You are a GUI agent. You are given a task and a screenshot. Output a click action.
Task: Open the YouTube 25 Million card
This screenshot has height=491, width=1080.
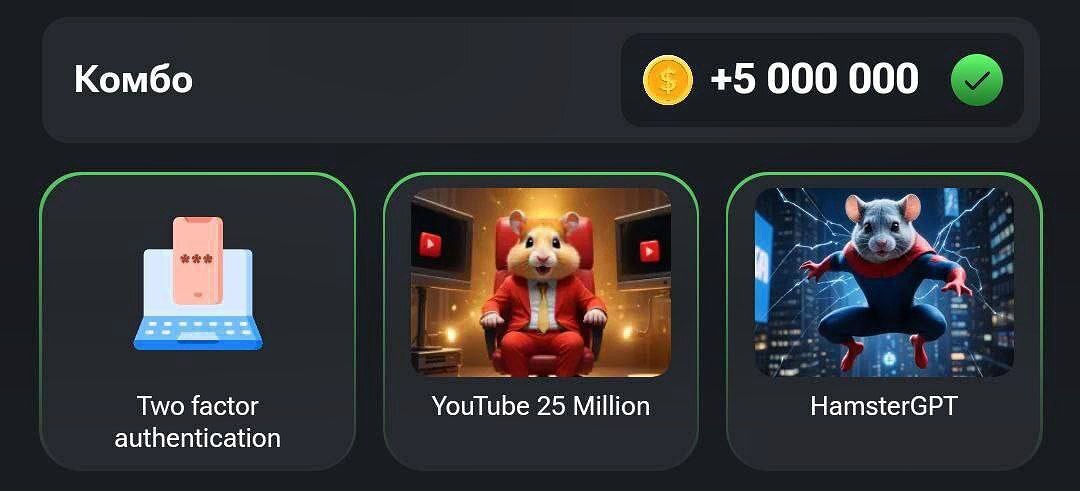541,321
